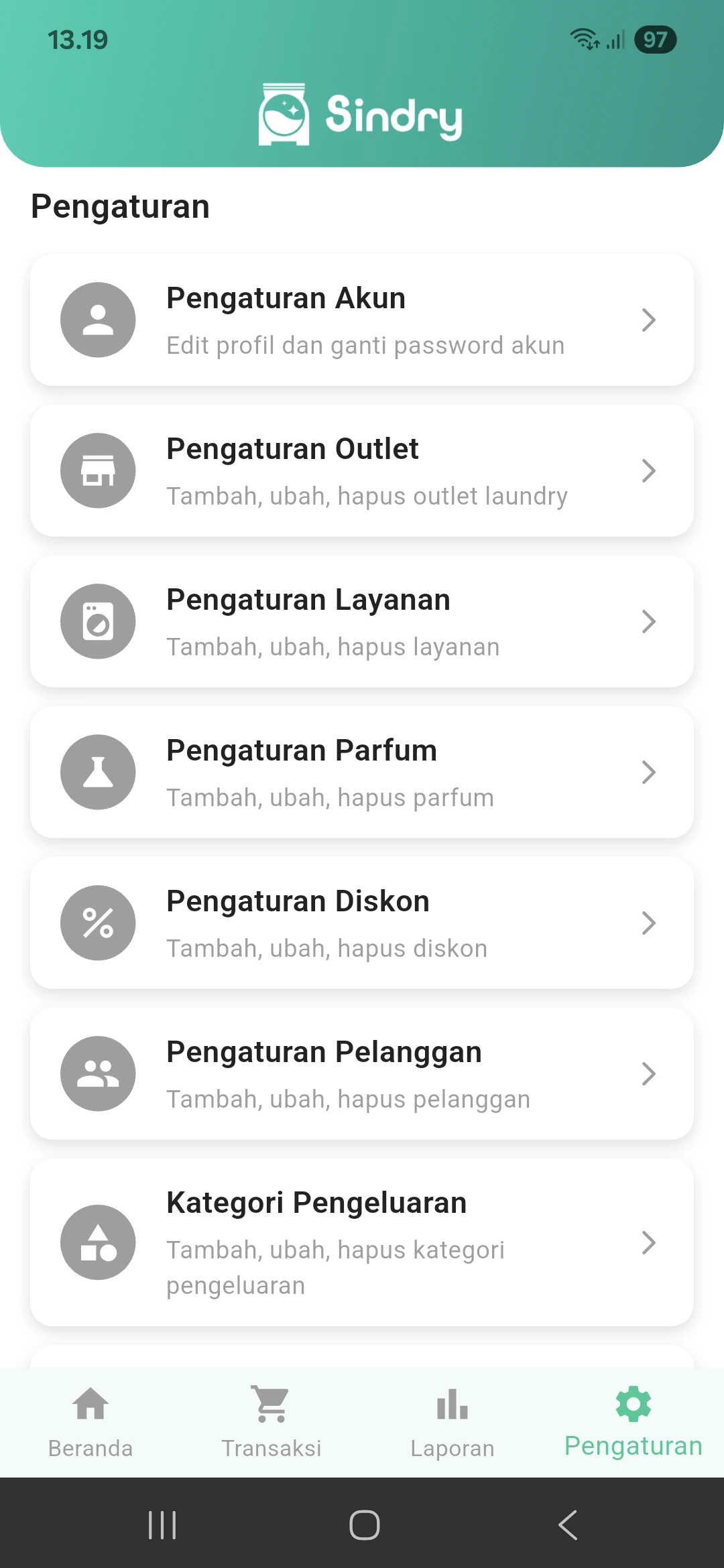Tap the Android back navigation button
Image resolution: width=724 pixels, height=1568 pixels.
coord(566,1524)
